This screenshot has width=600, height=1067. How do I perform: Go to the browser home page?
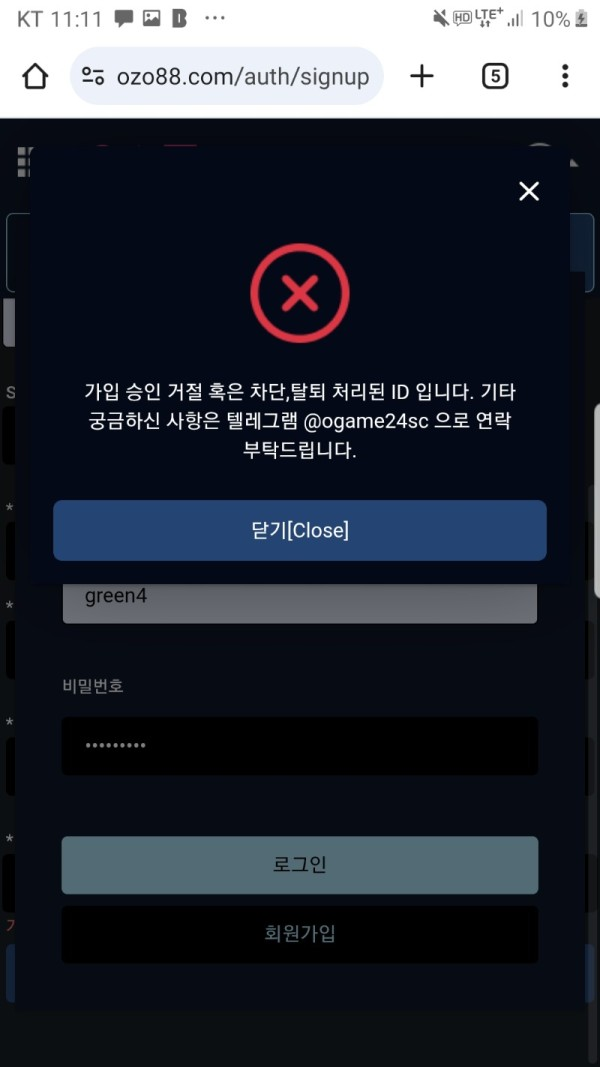(x=35, y=76)
